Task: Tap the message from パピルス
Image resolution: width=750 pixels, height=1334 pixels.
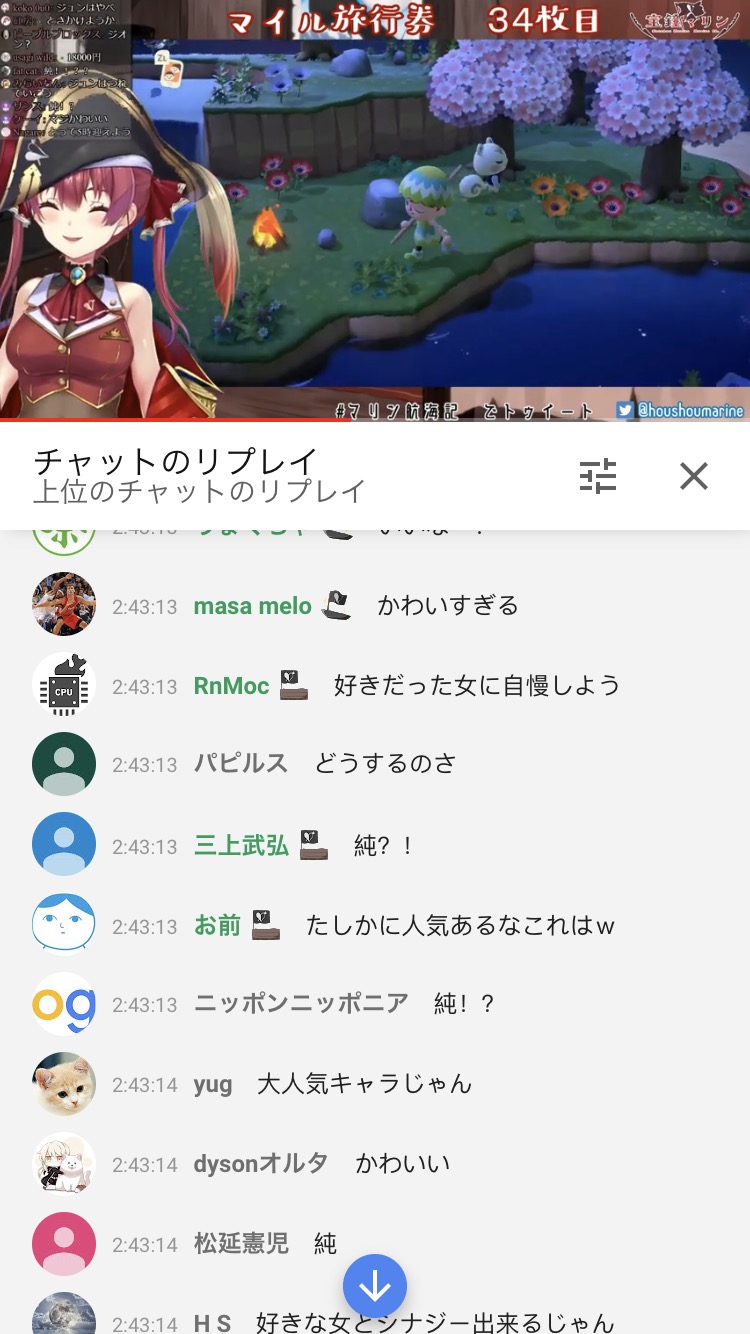Action: pos(375,764)
